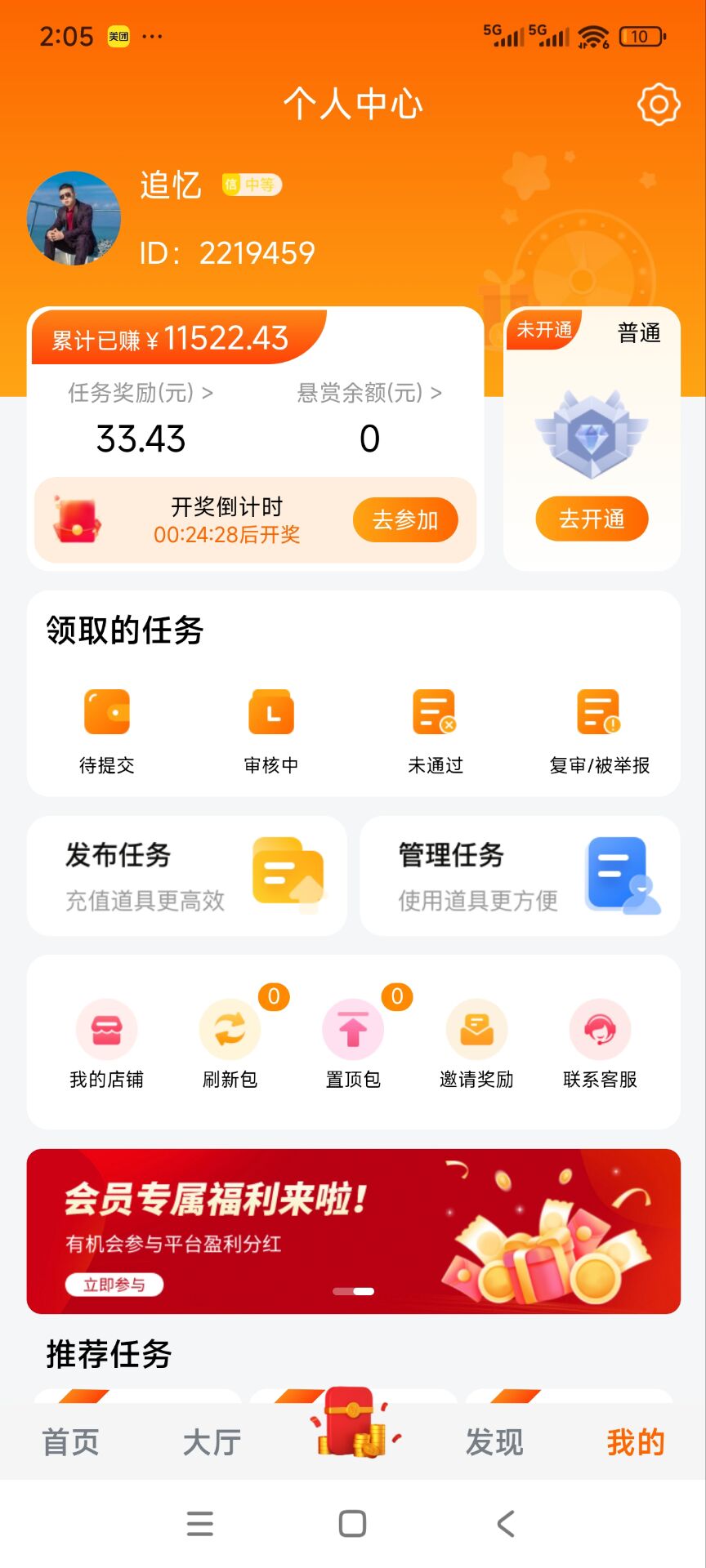Open the 复审/被举报 appeals icon
The image size is (706, 1568).
598,711
